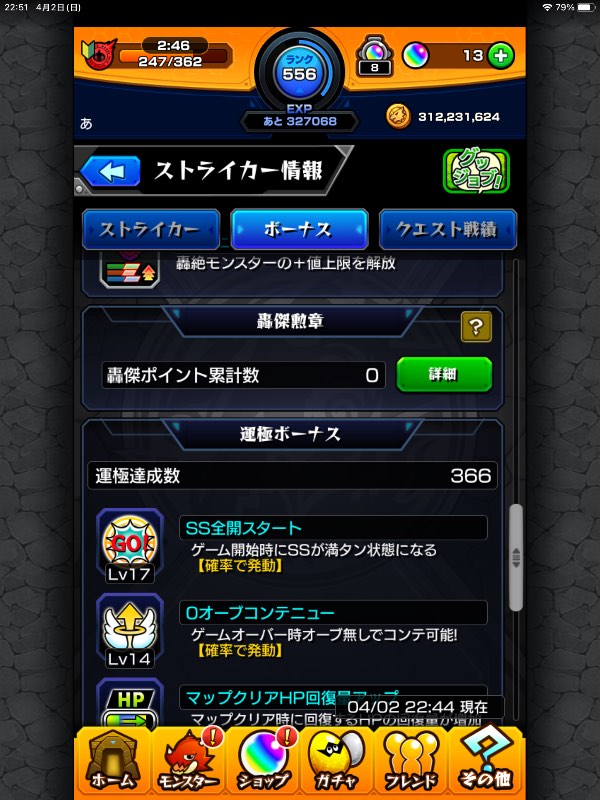
Task: Add orbs with the plus button
Action: tap(502, 56)
